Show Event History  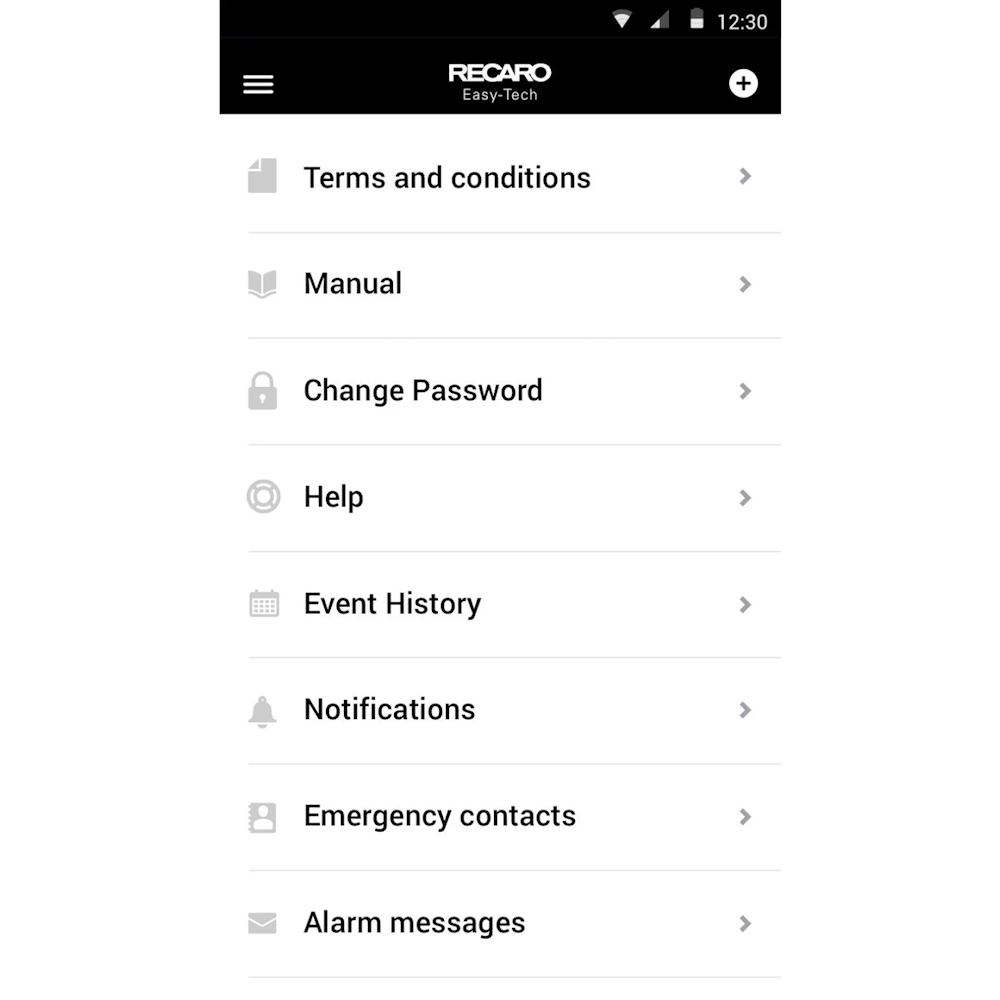[392, 604]
